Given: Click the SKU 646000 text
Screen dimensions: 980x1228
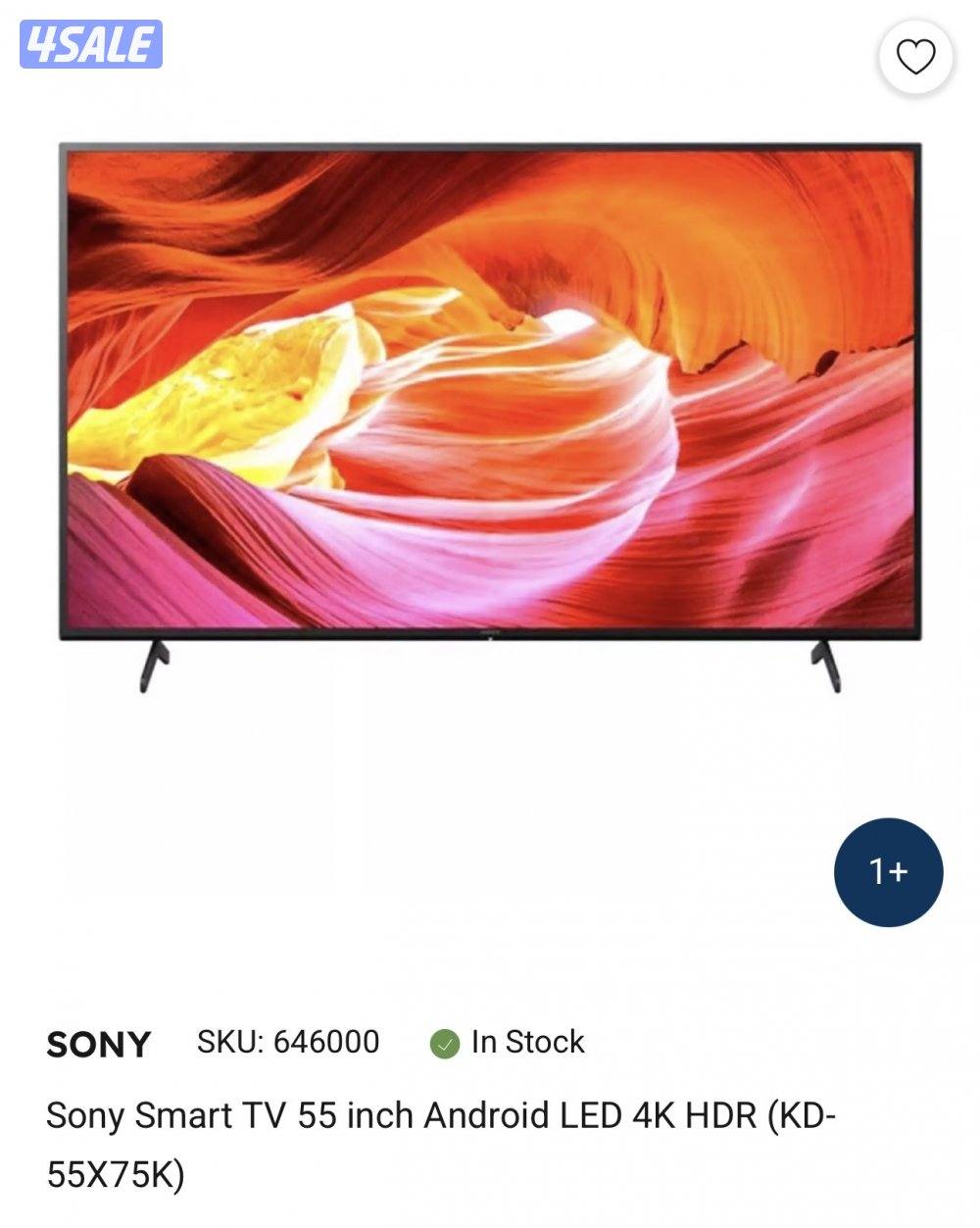Looking at the screenshot, I should [x=289, y=1042].
